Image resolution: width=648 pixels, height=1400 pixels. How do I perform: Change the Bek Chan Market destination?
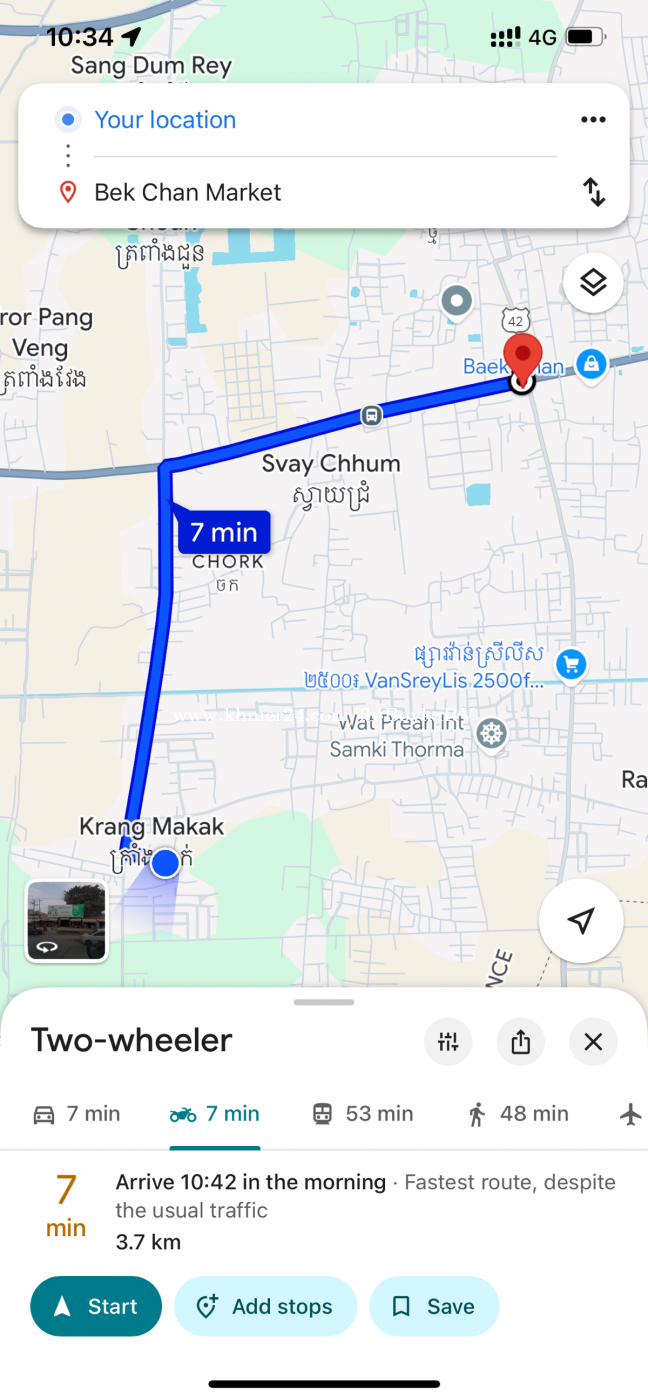point(188,192)
